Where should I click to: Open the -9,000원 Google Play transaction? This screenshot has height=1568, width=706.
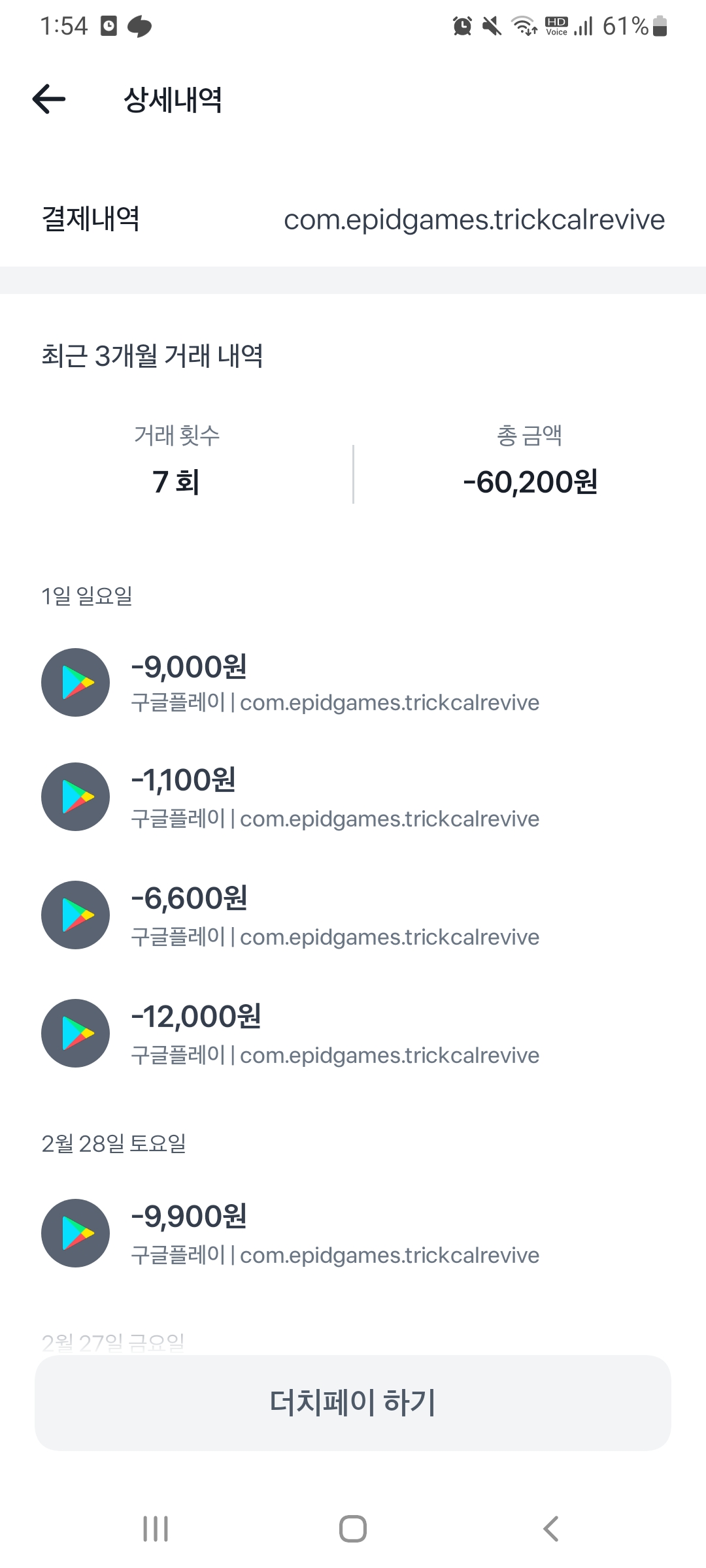coord(335,683)
